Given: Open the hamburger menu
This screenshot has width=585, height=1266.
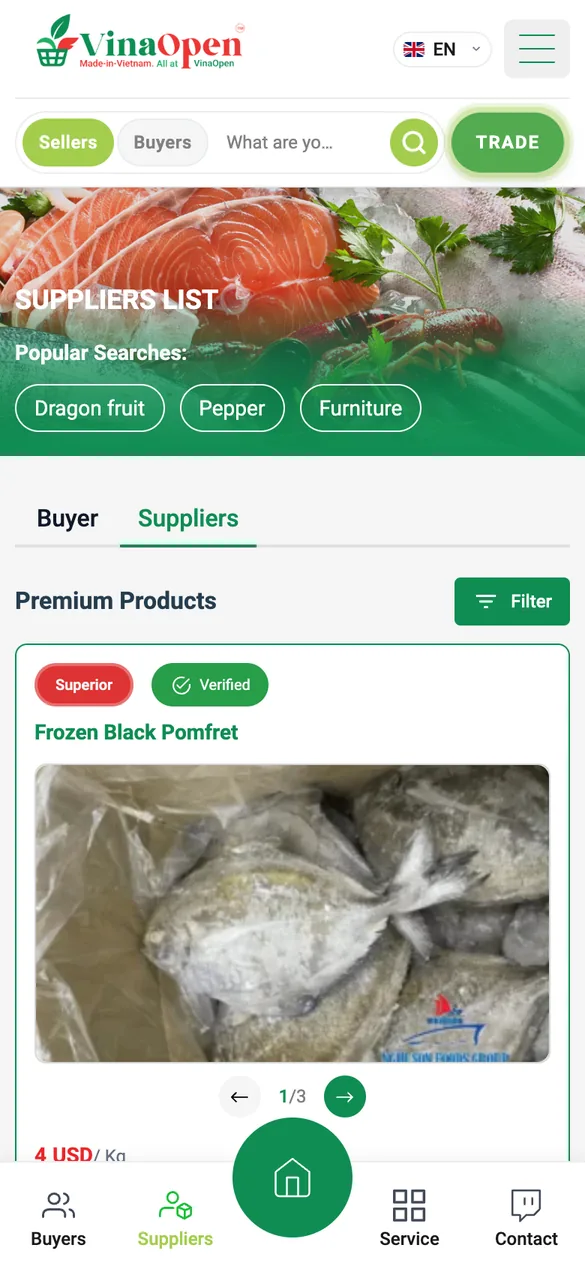Looking at the screenshot, I should click(x=537, y=48).
